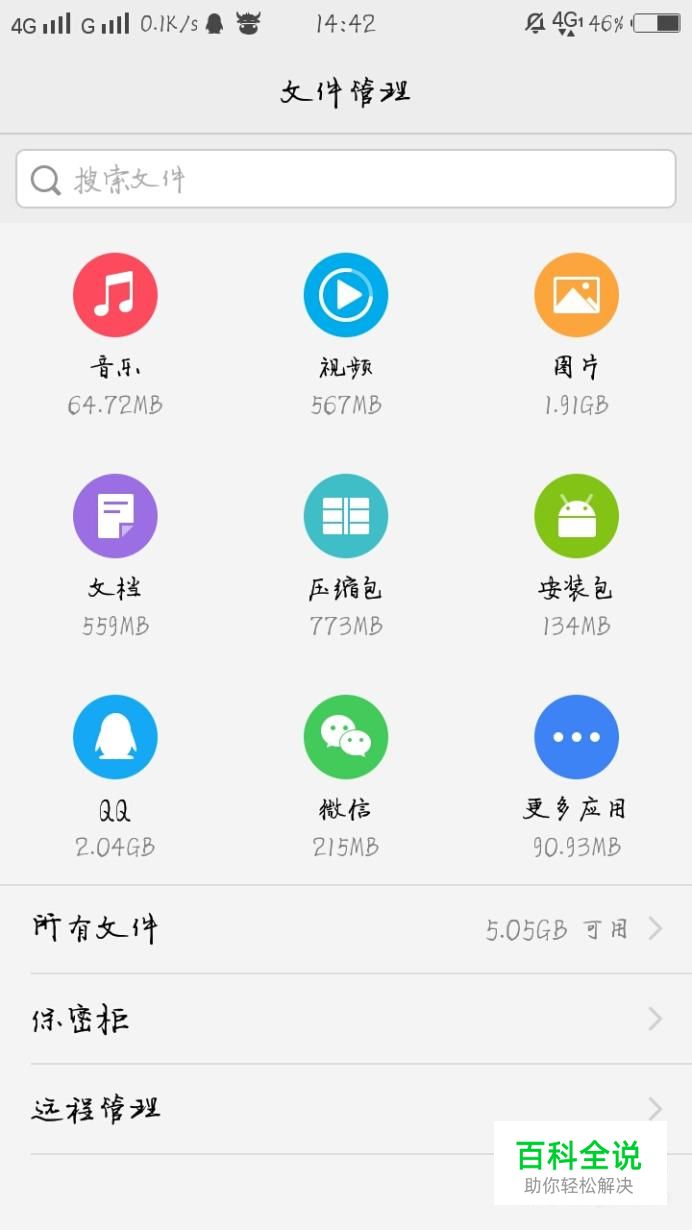The height and width of the screenshot is (1230, 692).
Task: Open the 所有文件 row
Action: [346, 929]
